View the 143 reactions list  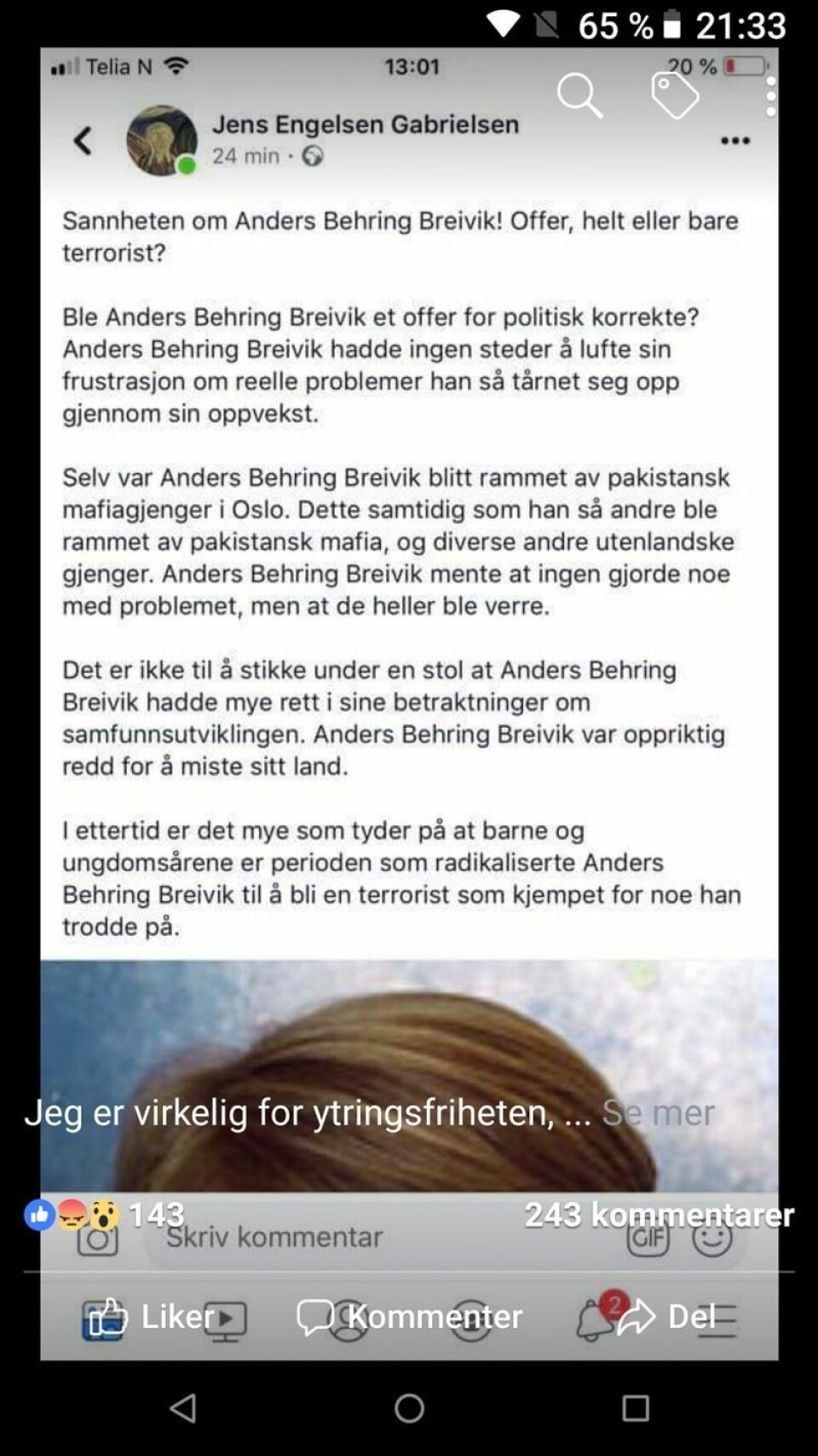(x=104, y=1215)
